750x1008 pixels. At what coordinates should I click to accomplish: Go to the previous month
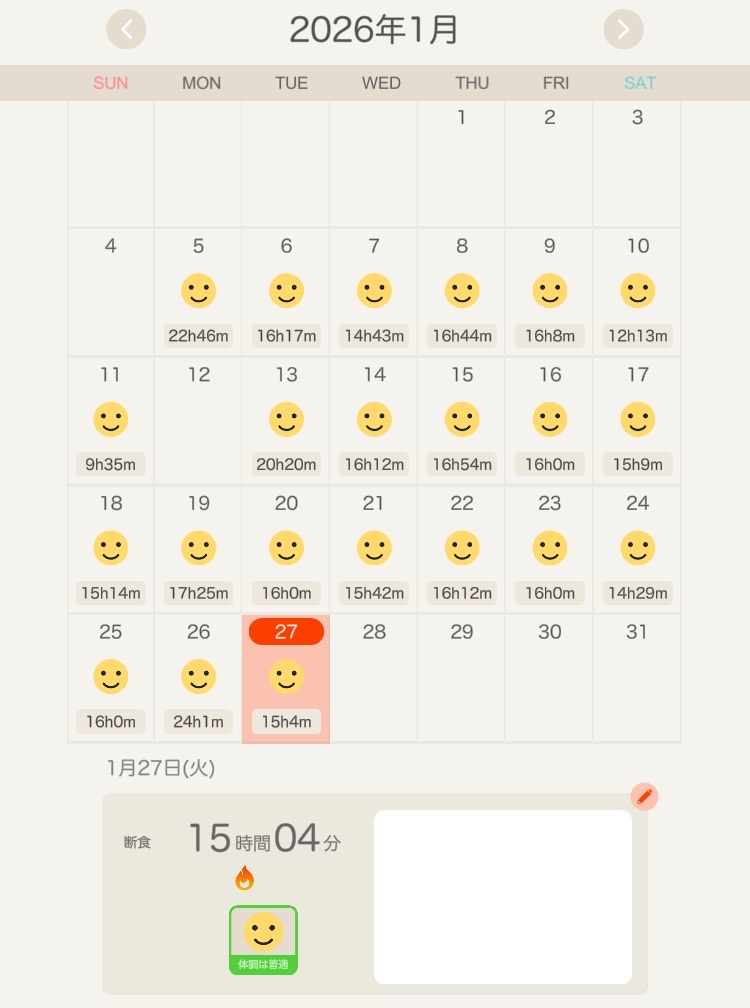tap(126, 29)
